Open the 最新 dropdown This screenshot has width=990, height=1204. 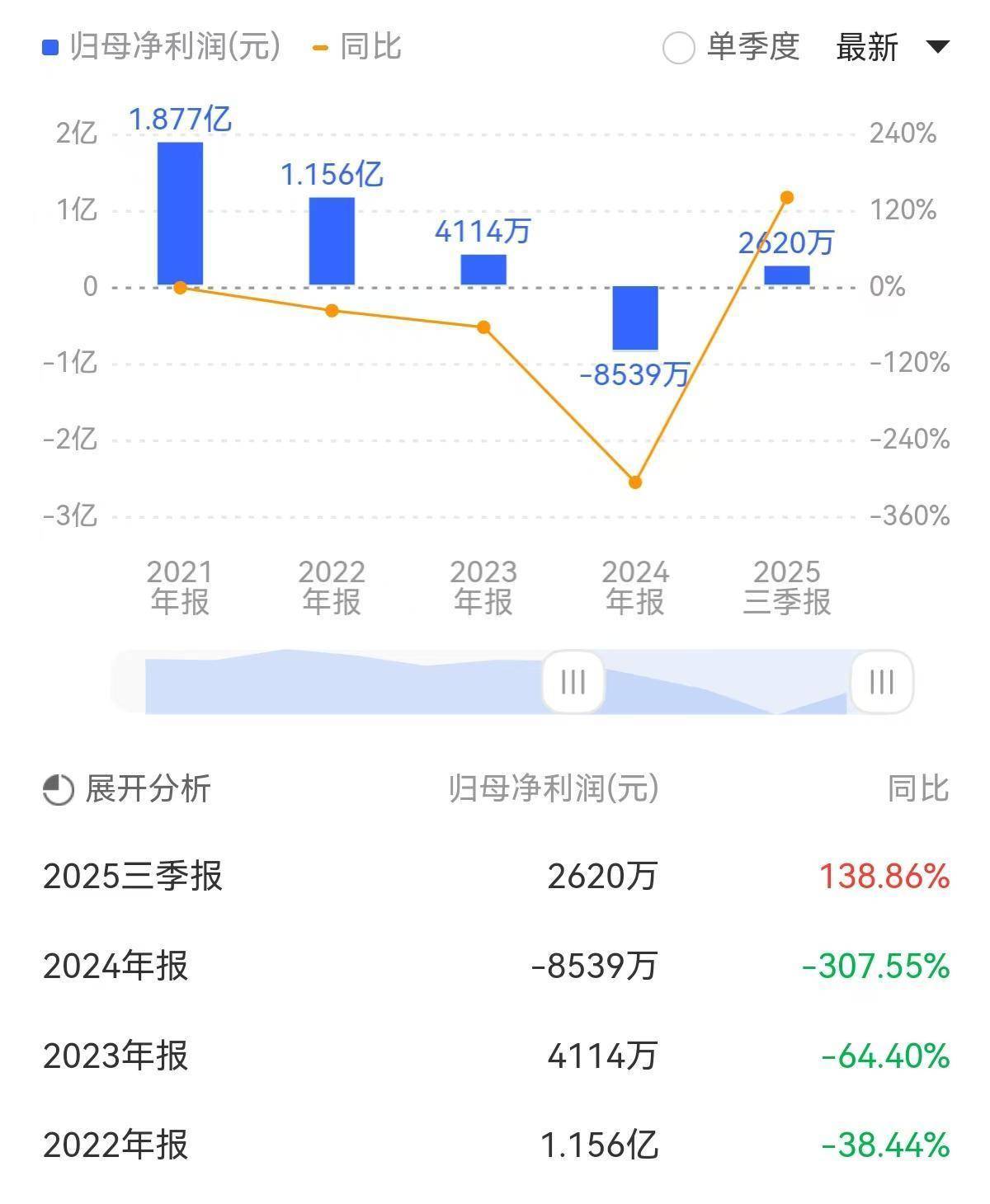point(893,47)
